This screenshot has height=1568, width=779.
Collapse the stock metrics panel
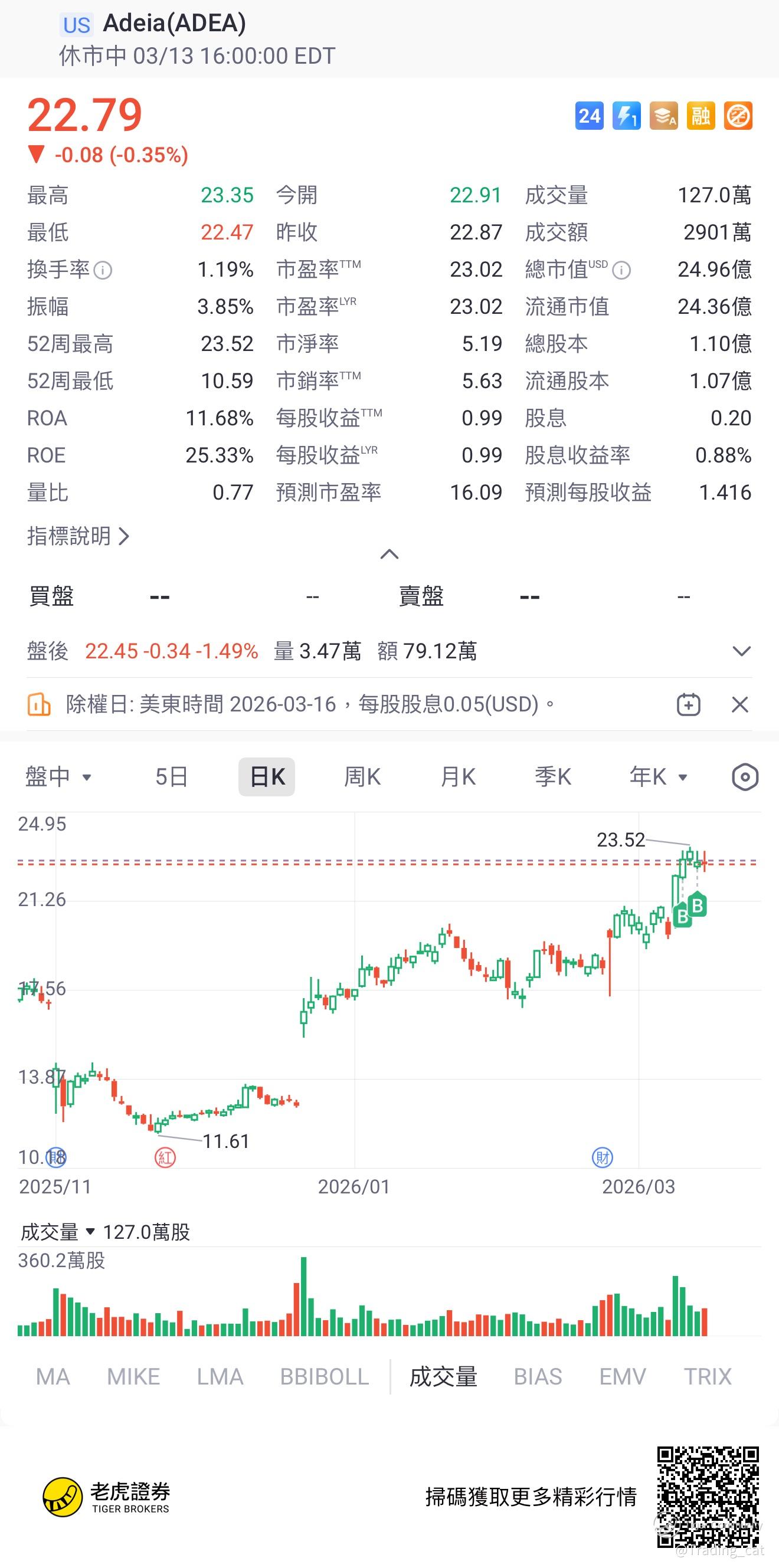click(x=389, y=554)
